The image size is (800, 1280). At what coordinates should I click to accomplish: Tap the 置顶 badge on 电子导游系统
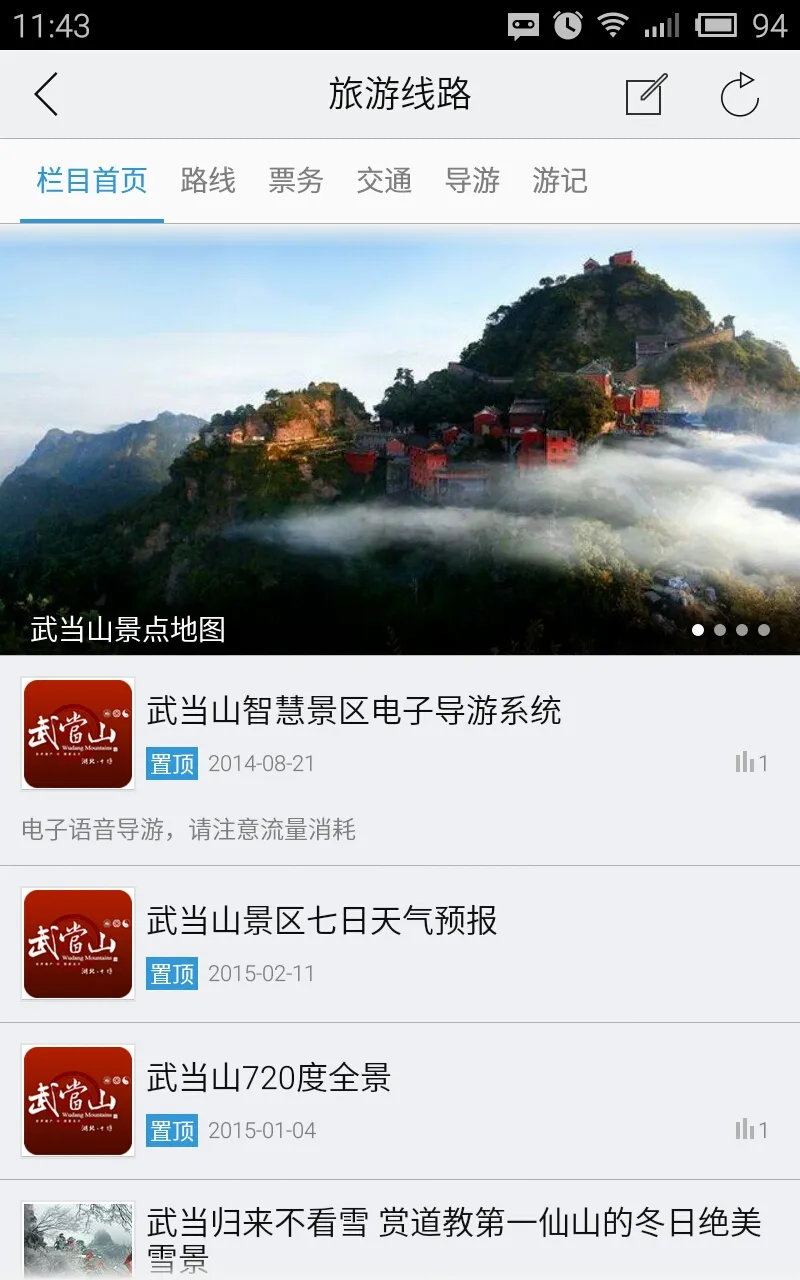coord(172,763)
